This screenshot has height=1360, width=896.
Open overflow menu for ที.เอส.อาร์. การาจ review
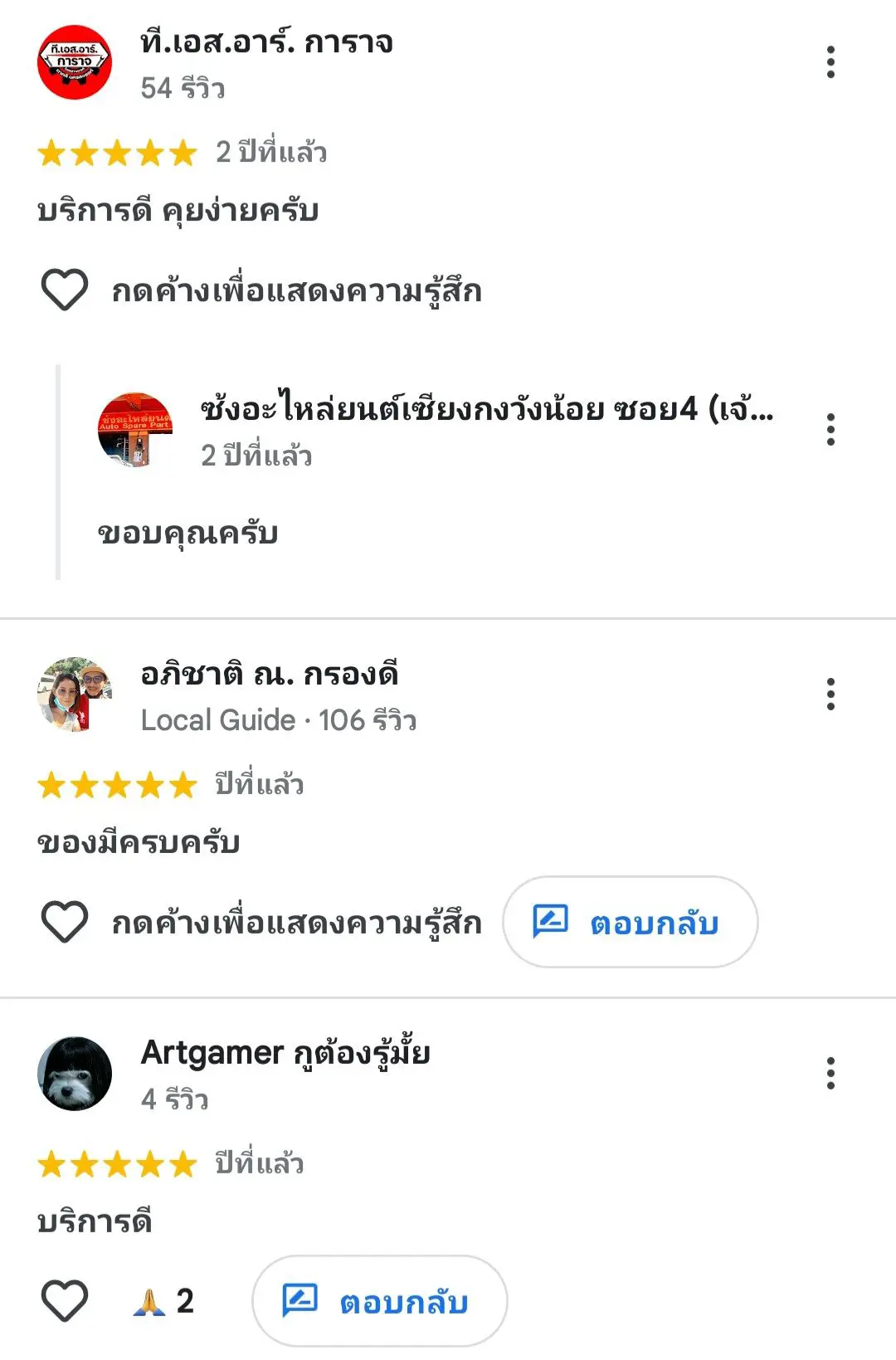830,62
